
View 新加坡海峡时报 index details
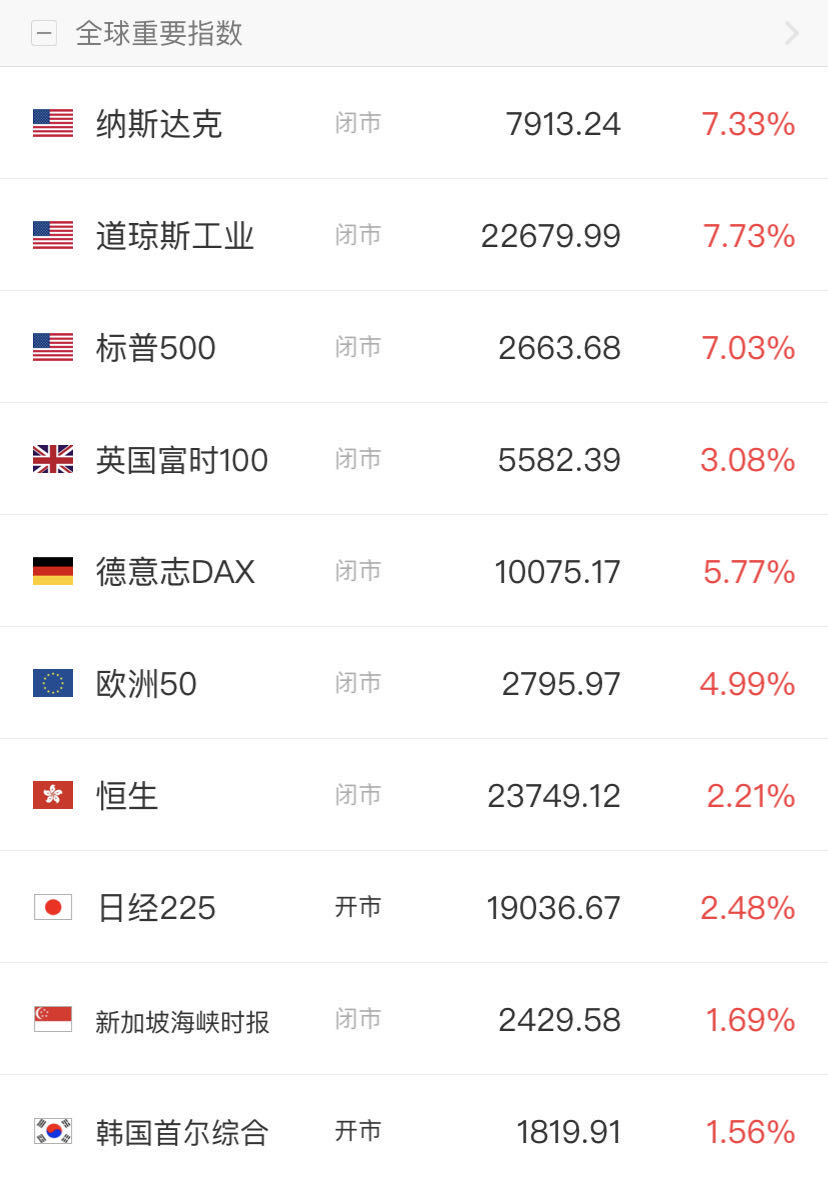414,1019
